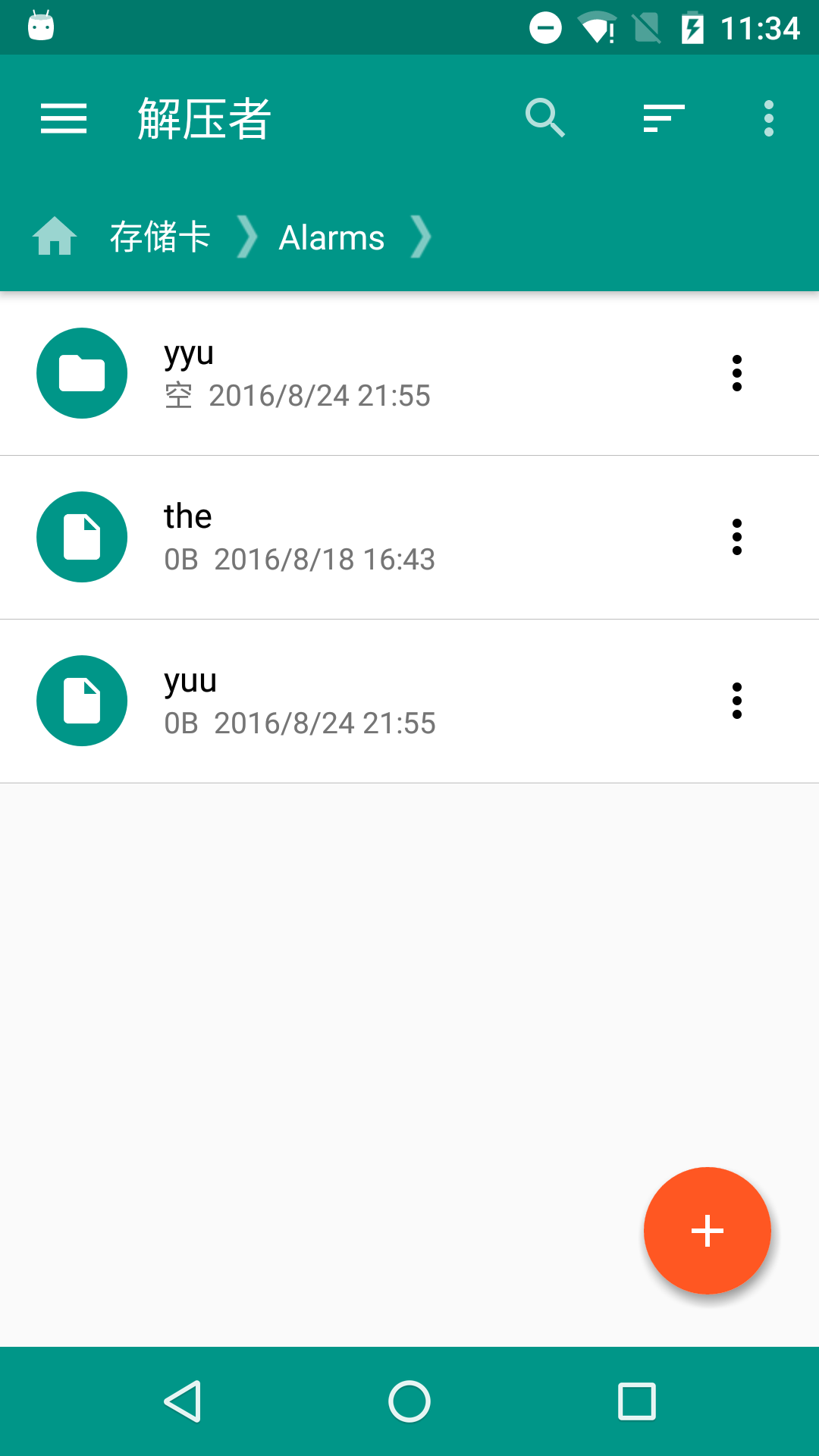Show more options for yuu file
This screenshot has height=1456, width=819.
[x=736, y=701]
